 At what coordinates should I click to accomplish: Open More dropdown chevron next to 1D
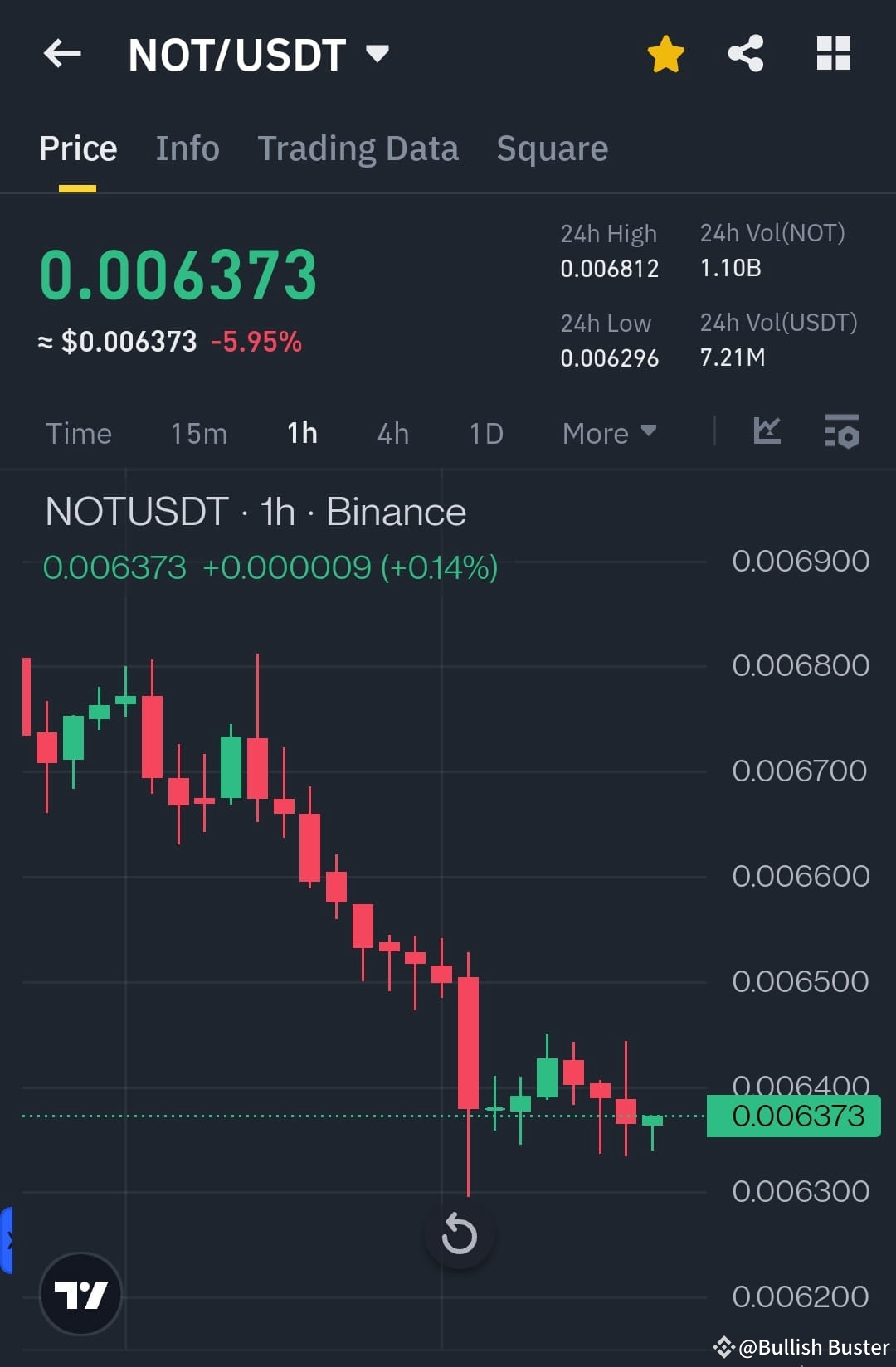pos(650,432)
